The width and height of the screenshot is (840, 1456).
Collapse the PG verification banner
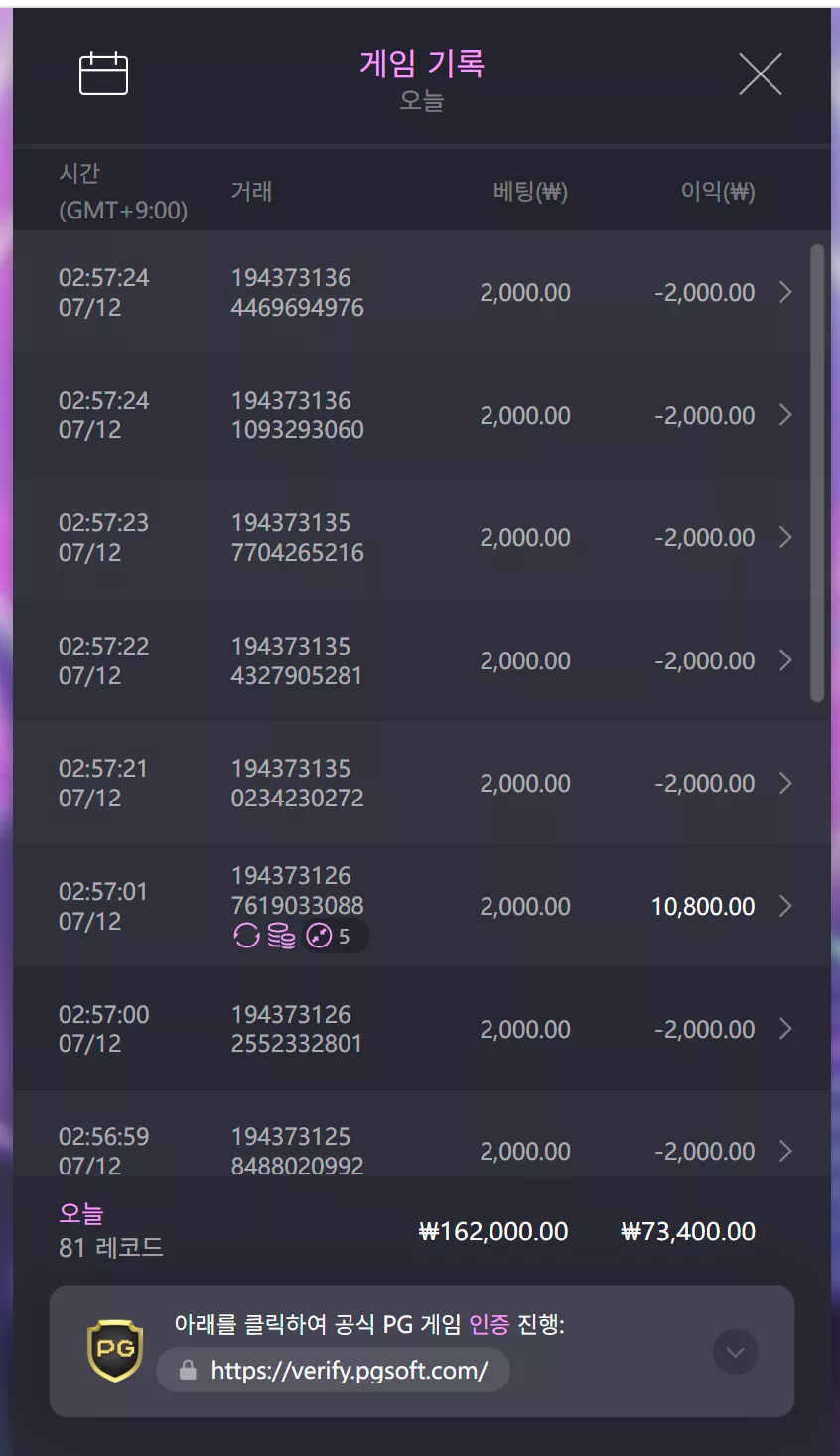point(736,1352)
